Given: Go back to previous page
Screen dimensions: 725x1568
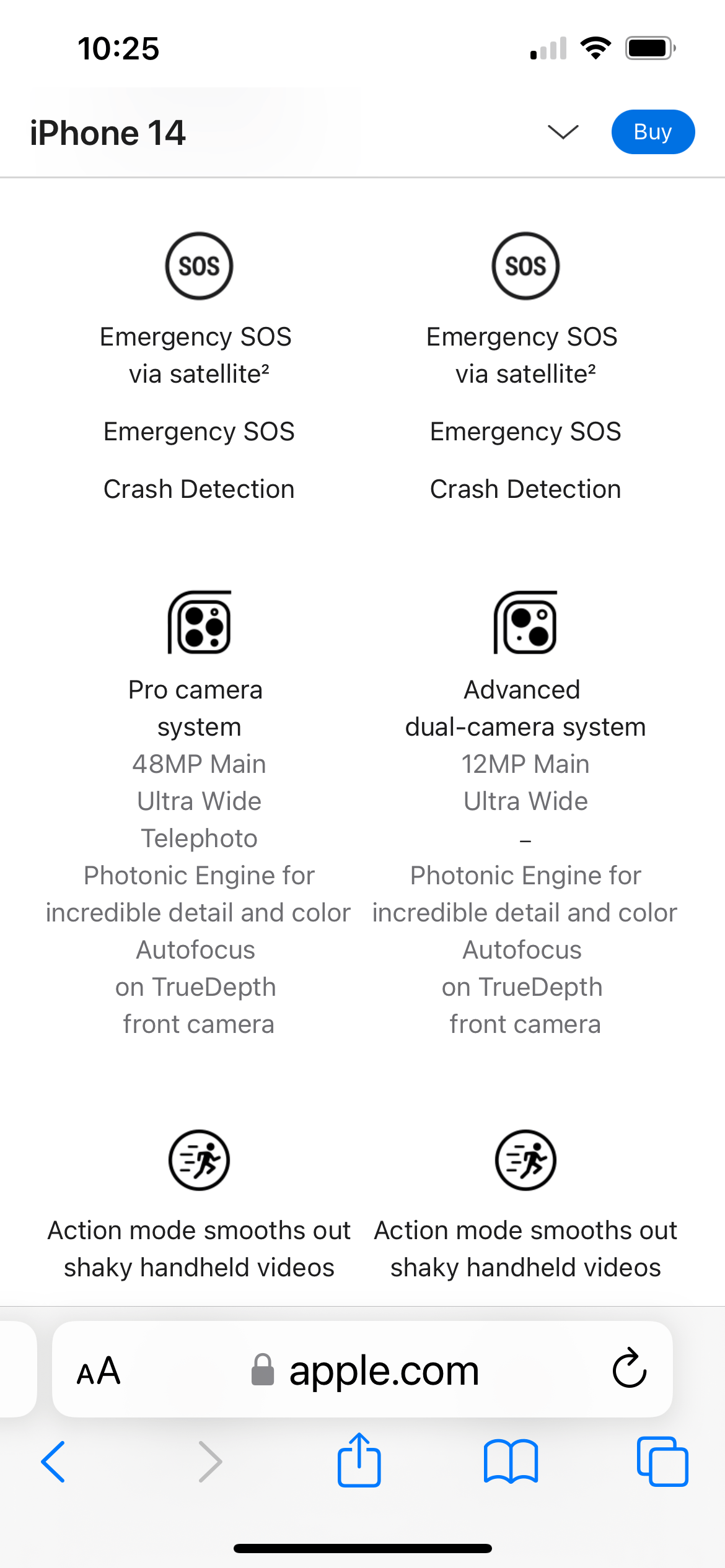Looking at the screenshot, I should [x=53, y=1461].
